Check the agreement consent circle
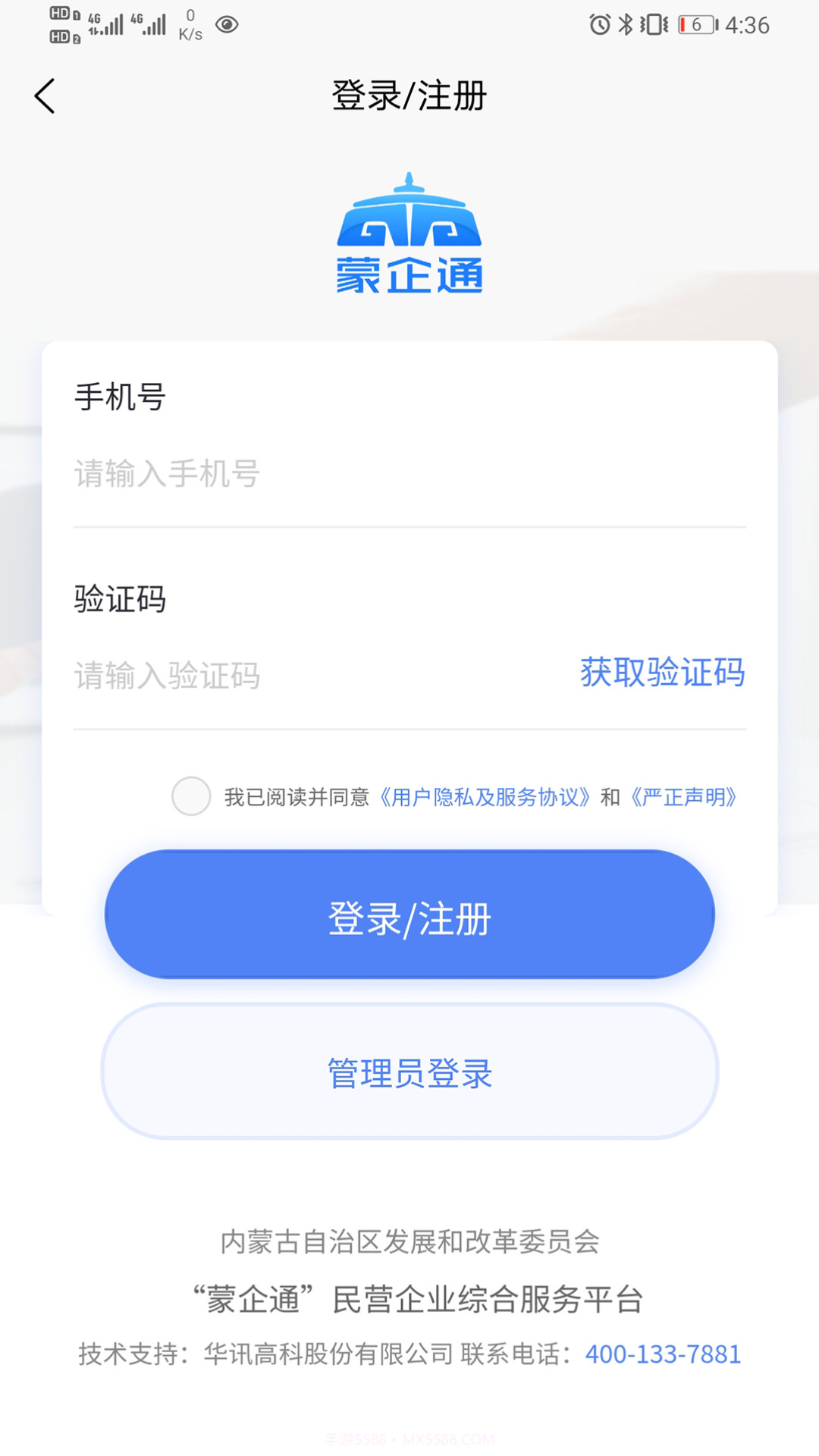819x1456 pixels. pyautogui.click(x=191, y=797)
